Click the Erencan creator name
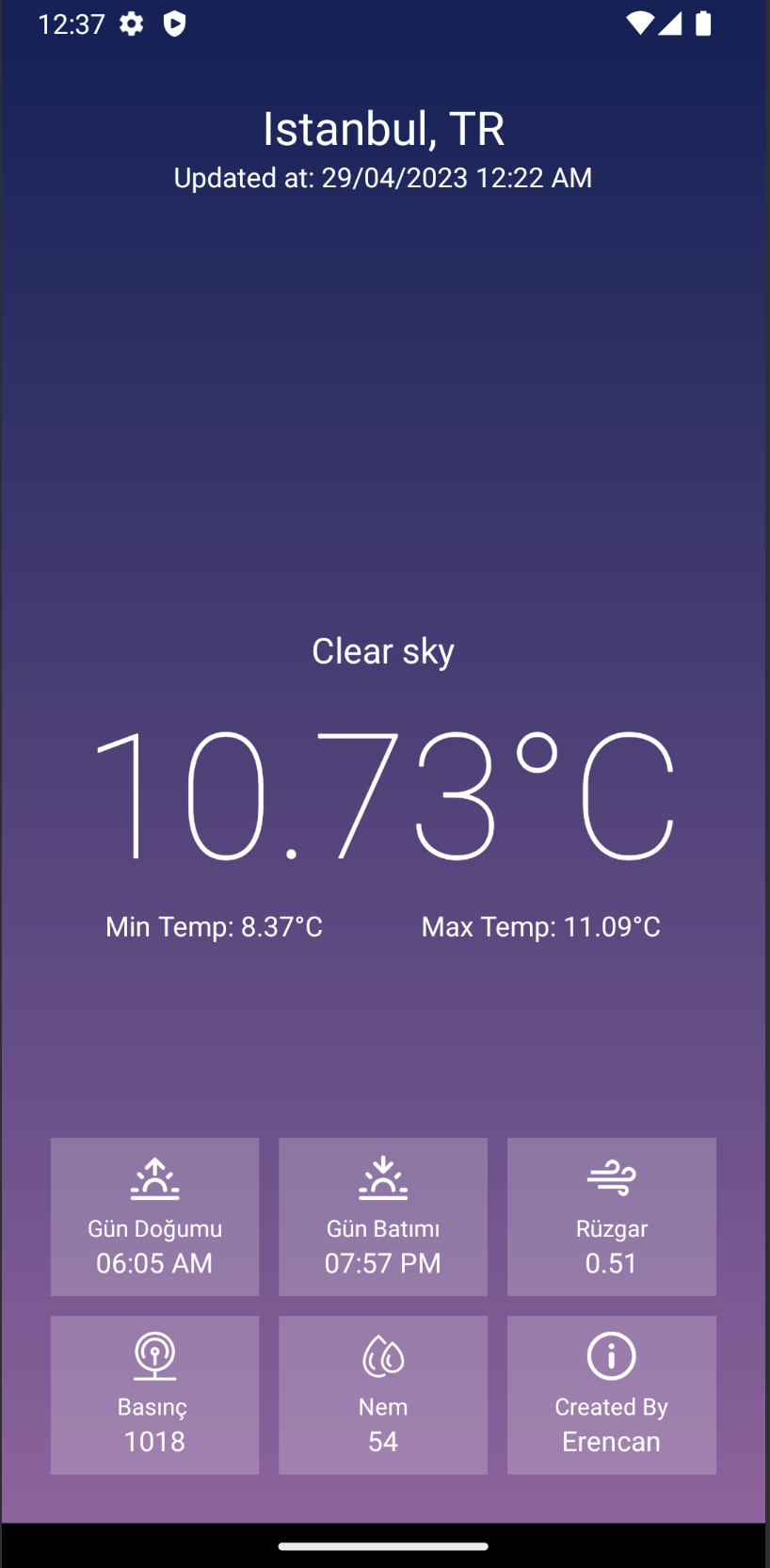This screenshot has width=770, height=1568. coord(611,1441)
